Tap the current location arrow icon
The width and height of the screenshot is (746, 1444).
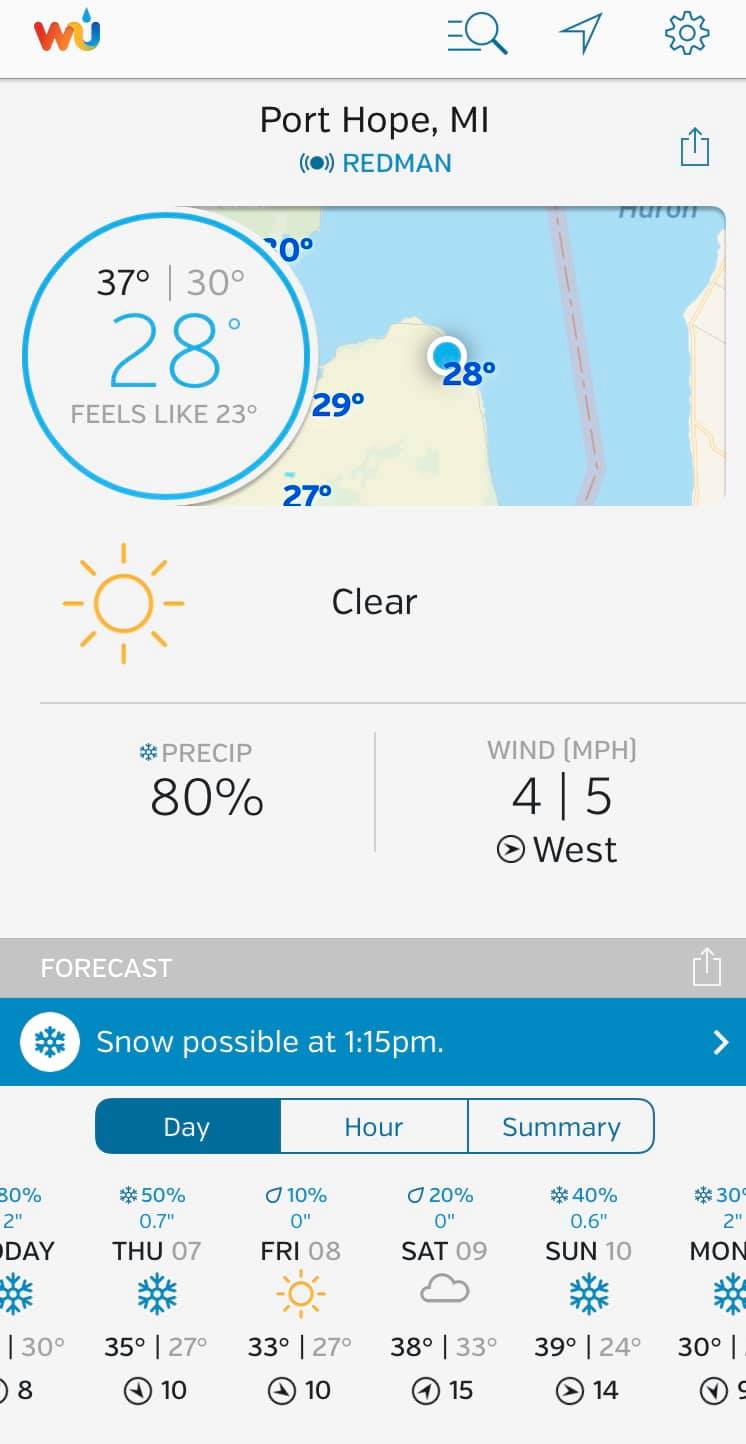[x=581, y=34]
